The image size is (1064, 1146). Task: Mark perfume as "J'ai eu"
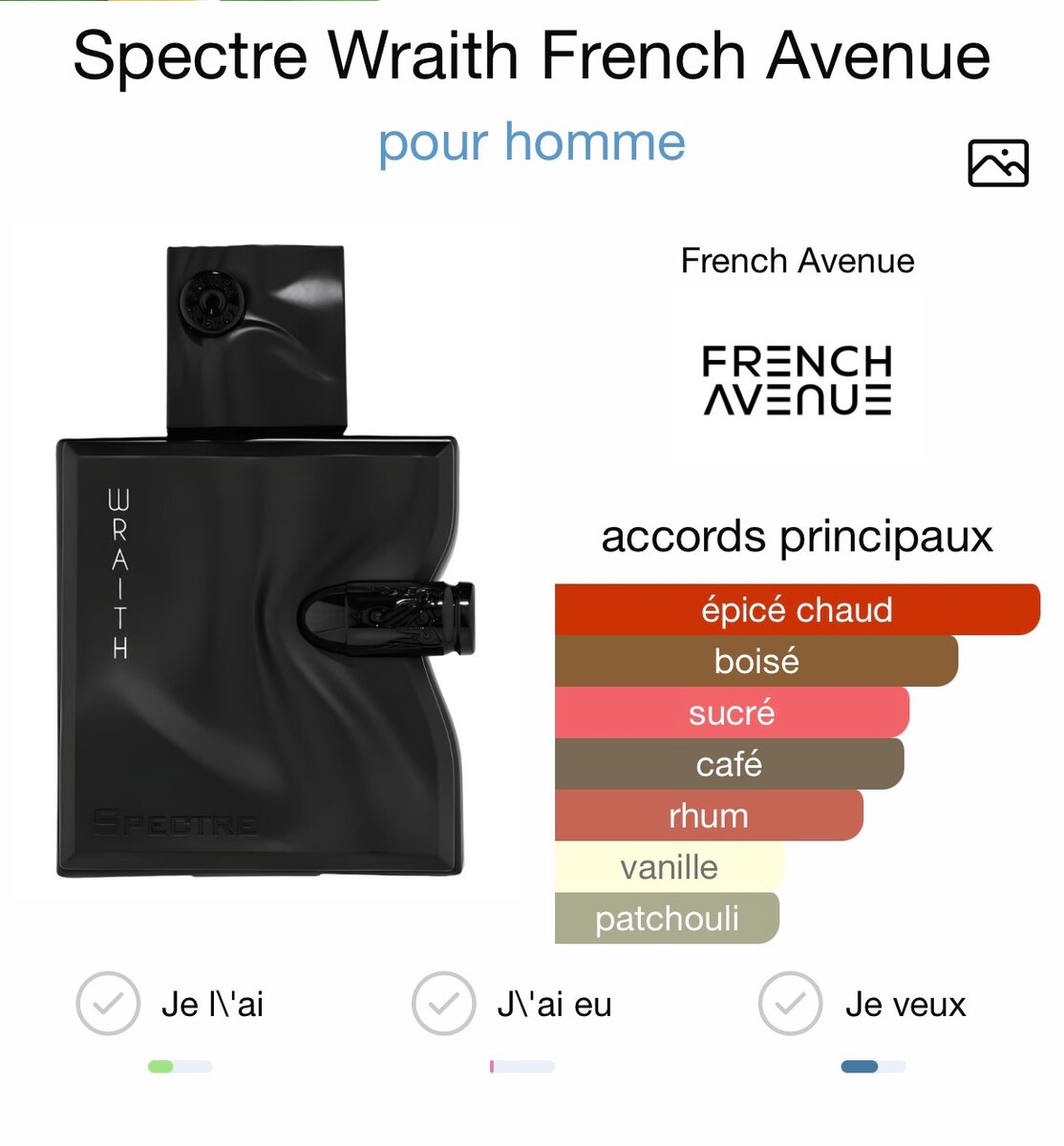click(443, 1004)
